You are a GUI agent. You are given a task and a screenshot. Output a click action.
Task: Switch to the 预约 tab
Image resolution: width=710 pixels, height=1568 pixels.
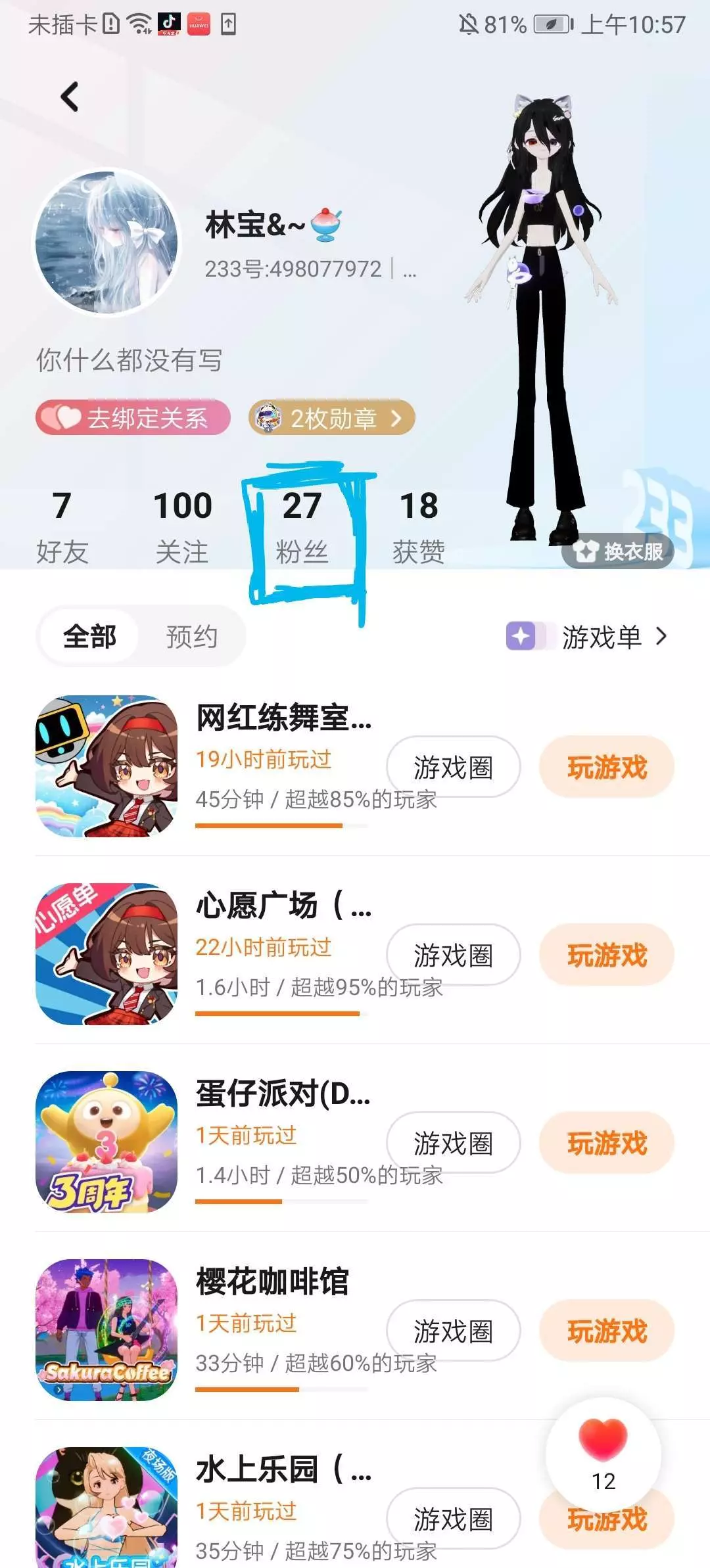coord(191,636)
